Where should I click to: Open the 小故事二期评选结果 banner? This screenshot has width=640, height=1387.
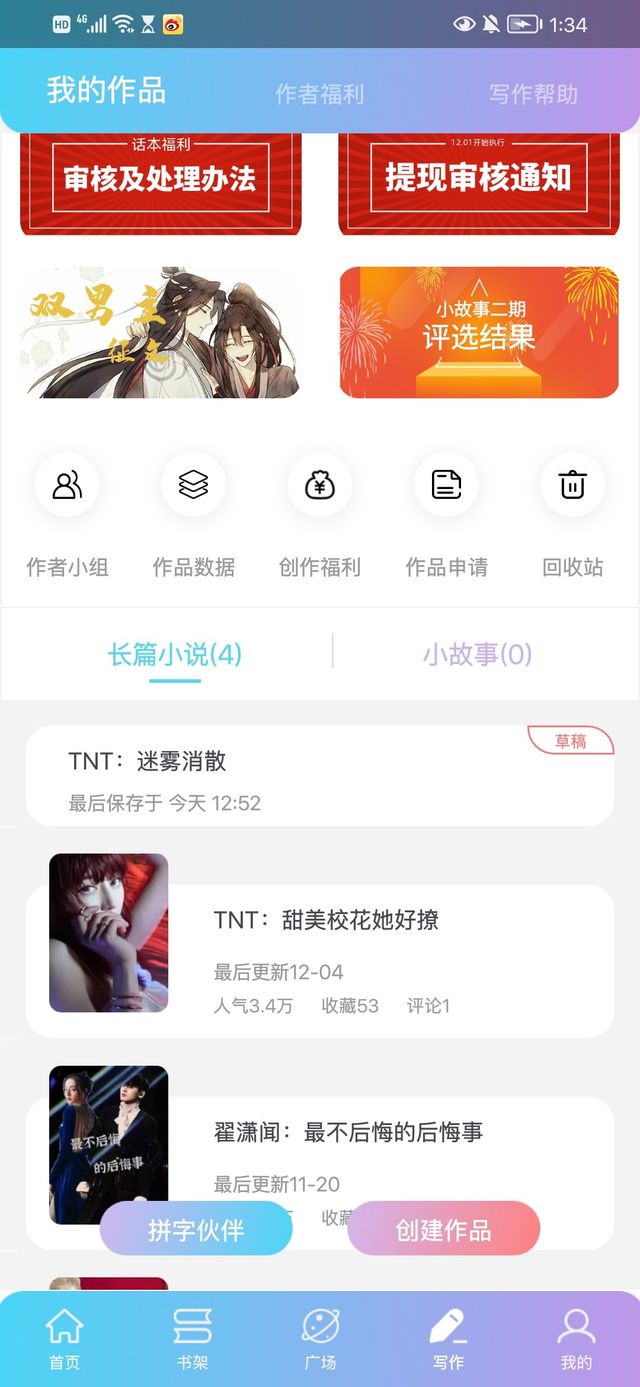pos(478,332)
